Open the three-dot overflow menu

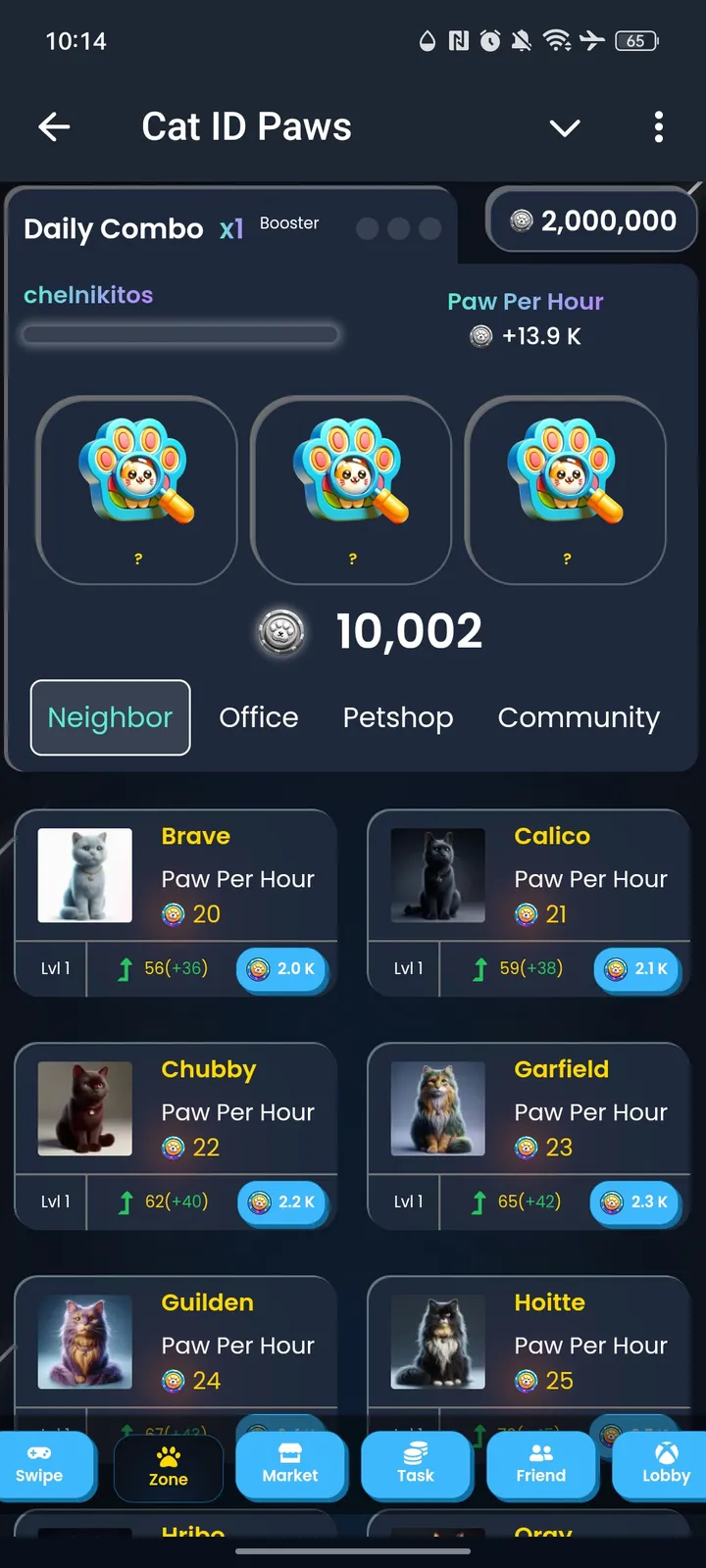coord(658,126)
